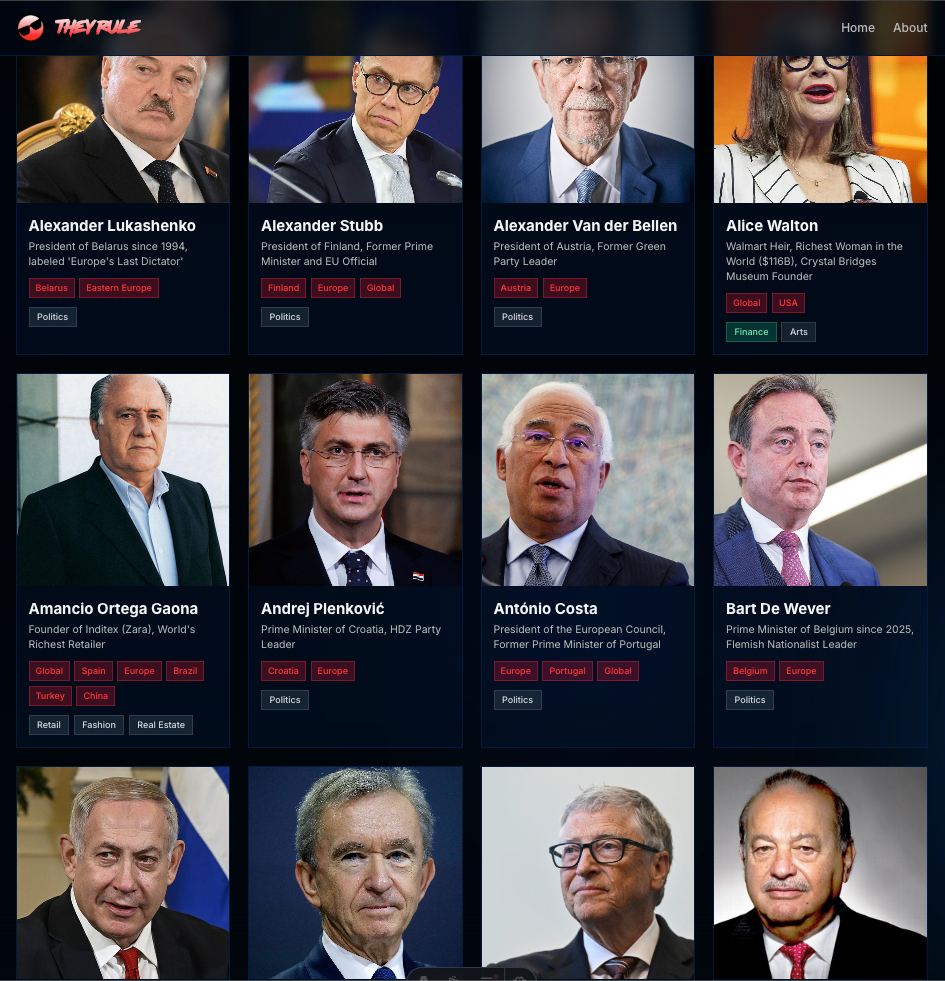Image resolution: width=945 pixels, height=981 pixels.
Task: Select the Finland tag chip
Action: click(x=284, y=288)
